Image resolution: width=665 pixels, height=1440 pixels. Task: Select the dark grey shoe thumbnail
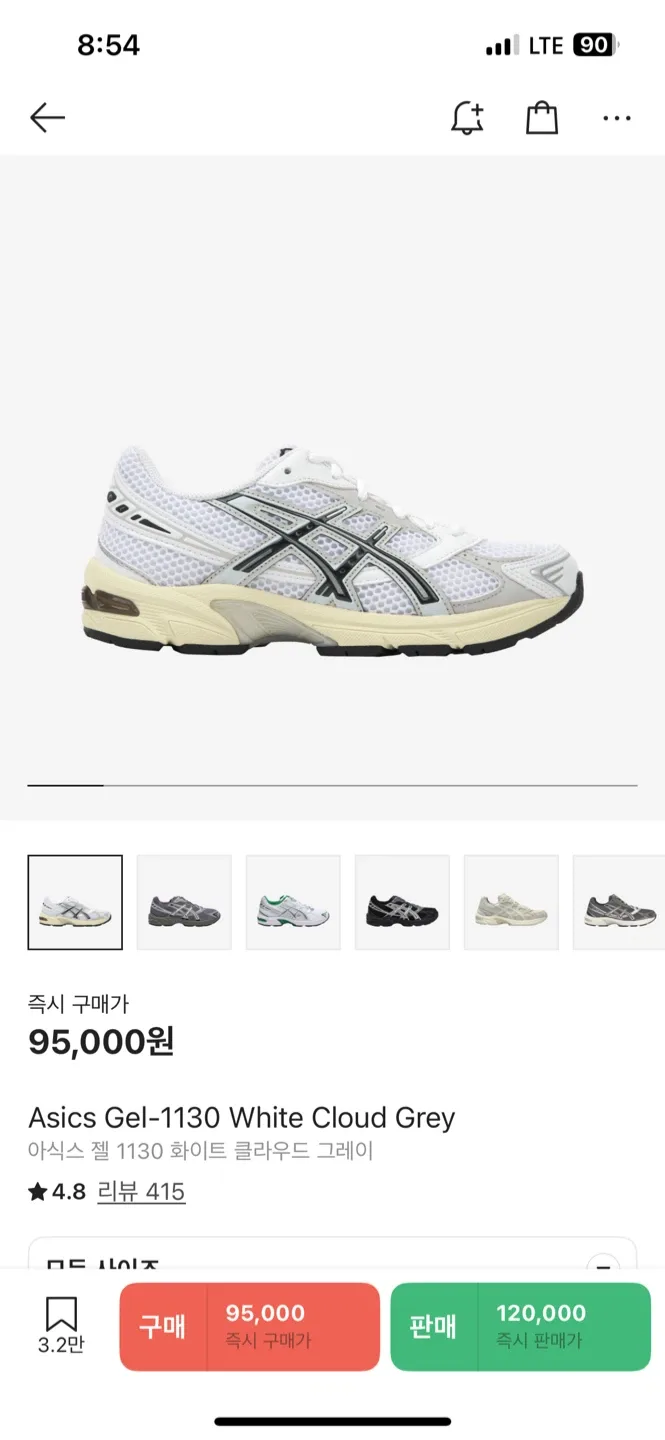184,902
